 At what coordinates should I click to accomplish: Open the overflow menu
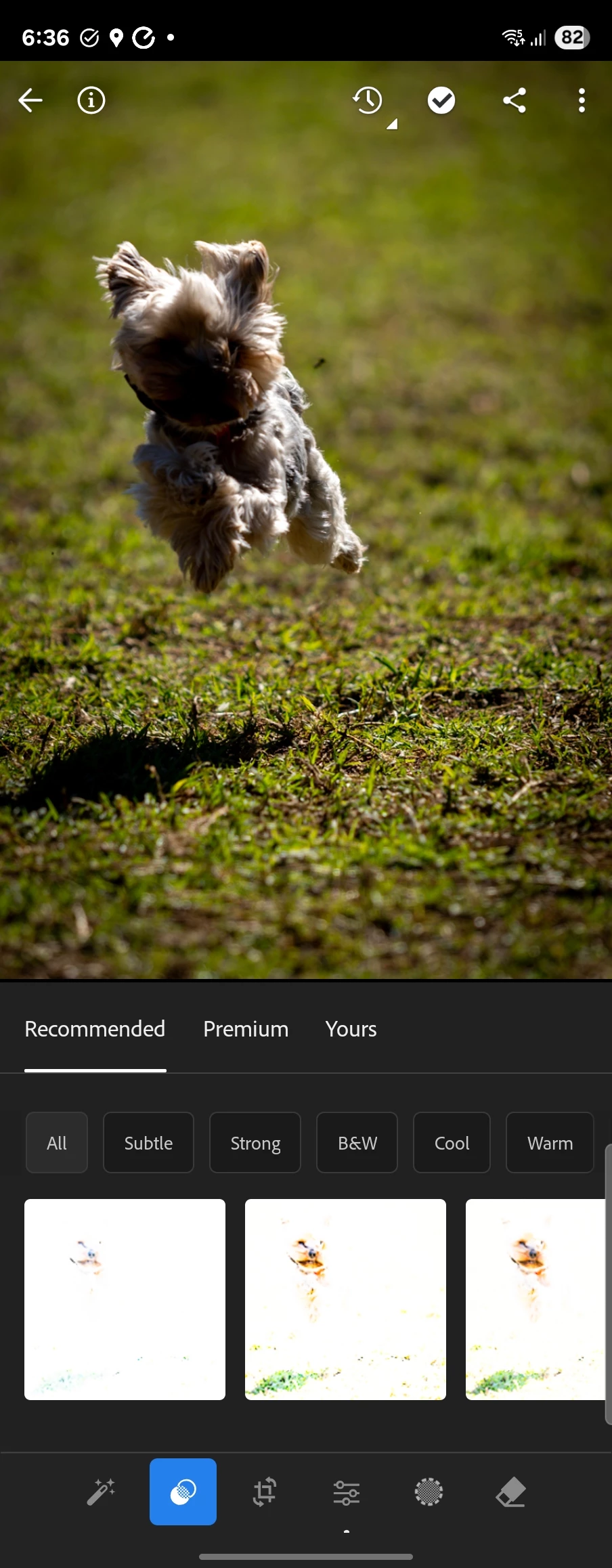582,100
